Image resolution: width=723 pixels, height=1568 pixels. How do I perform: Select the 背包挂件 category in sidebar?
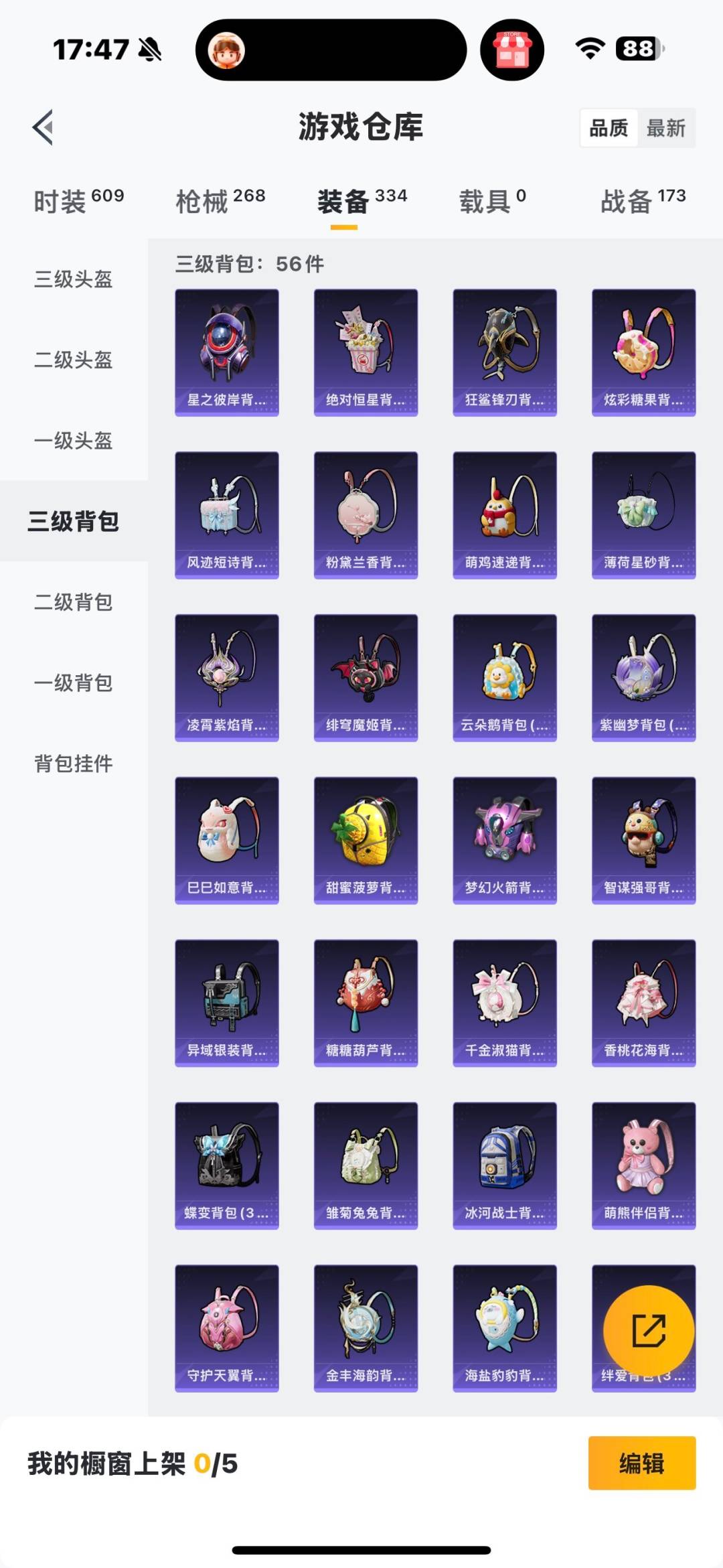click(x=74, y=763)
